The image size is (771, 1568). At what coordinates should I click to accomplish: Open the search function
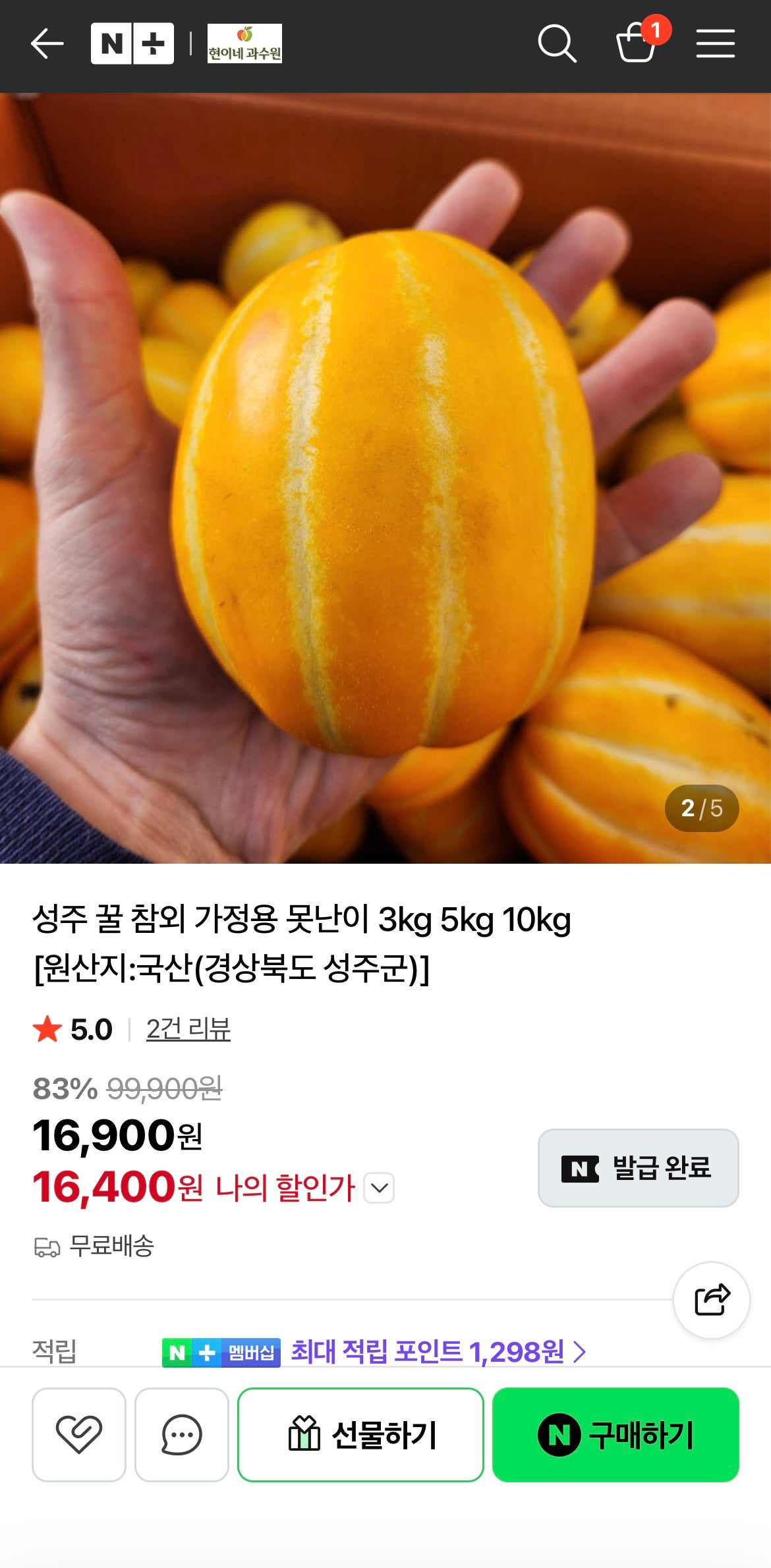557,45
